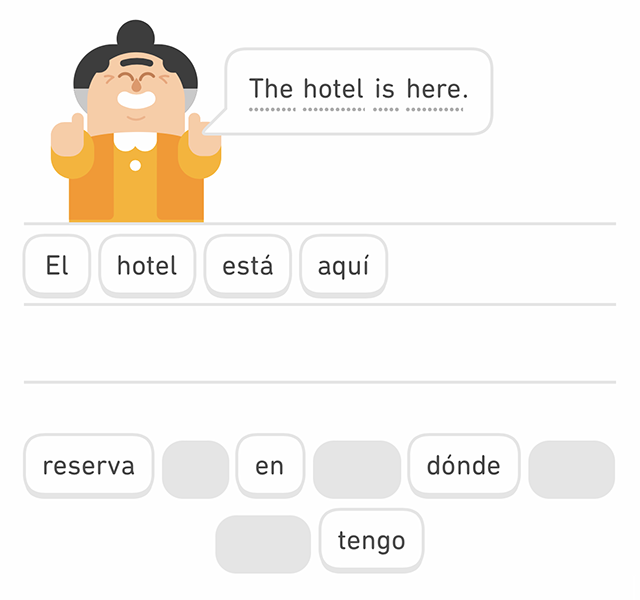Screen dimensions: 640x600
Task: Show hint for the underlined word 'here'
Action: pos(435,89)
